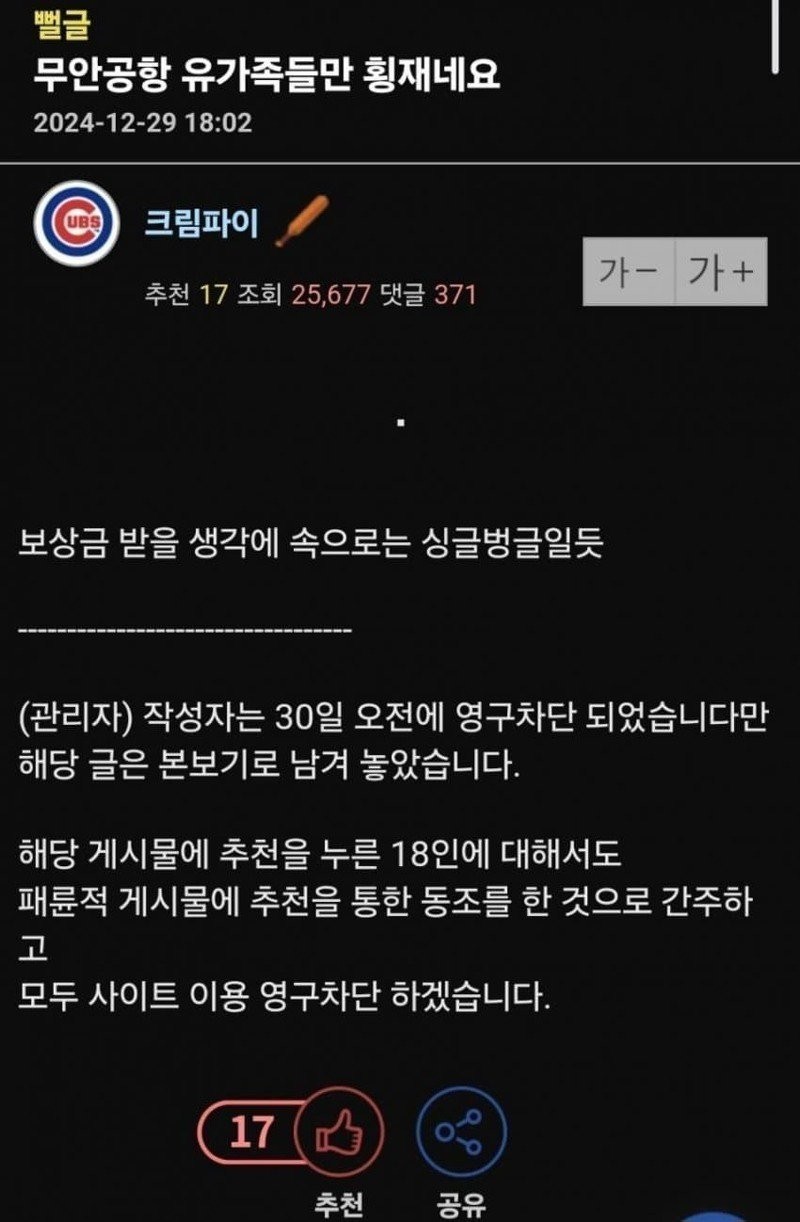This screenshot has width=800, height=1222.
Task: Decrease font size with 가- button
Action: click(628, 272)
